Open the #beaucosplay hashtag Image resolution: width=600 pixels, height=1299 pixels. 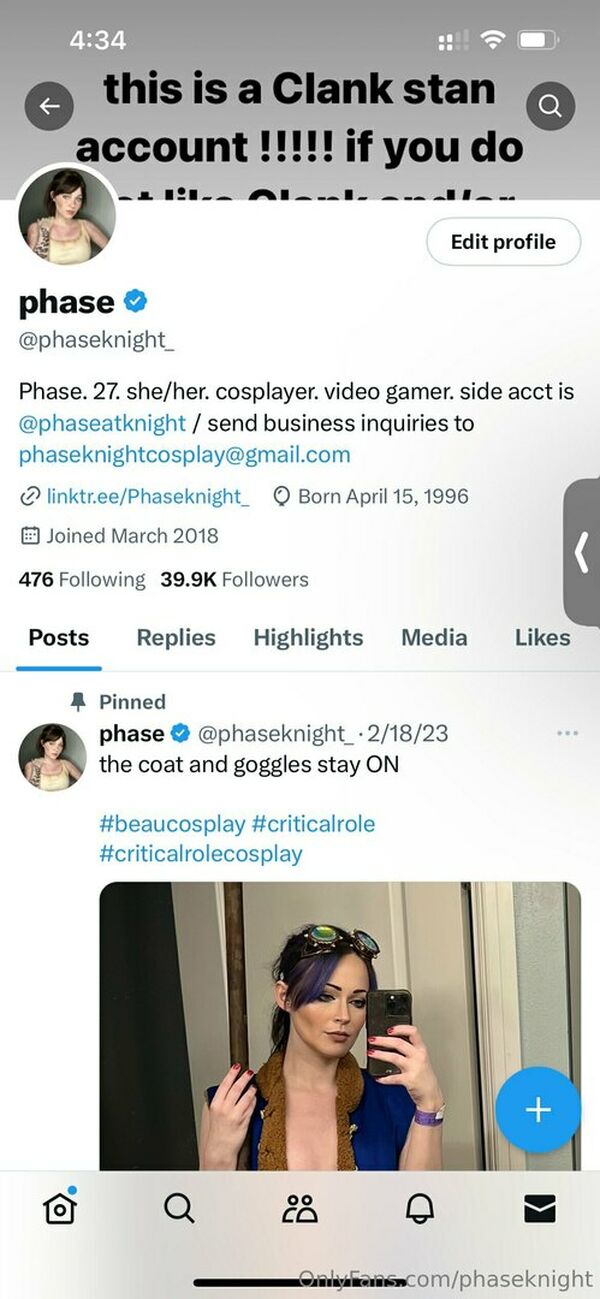[172, 824]
